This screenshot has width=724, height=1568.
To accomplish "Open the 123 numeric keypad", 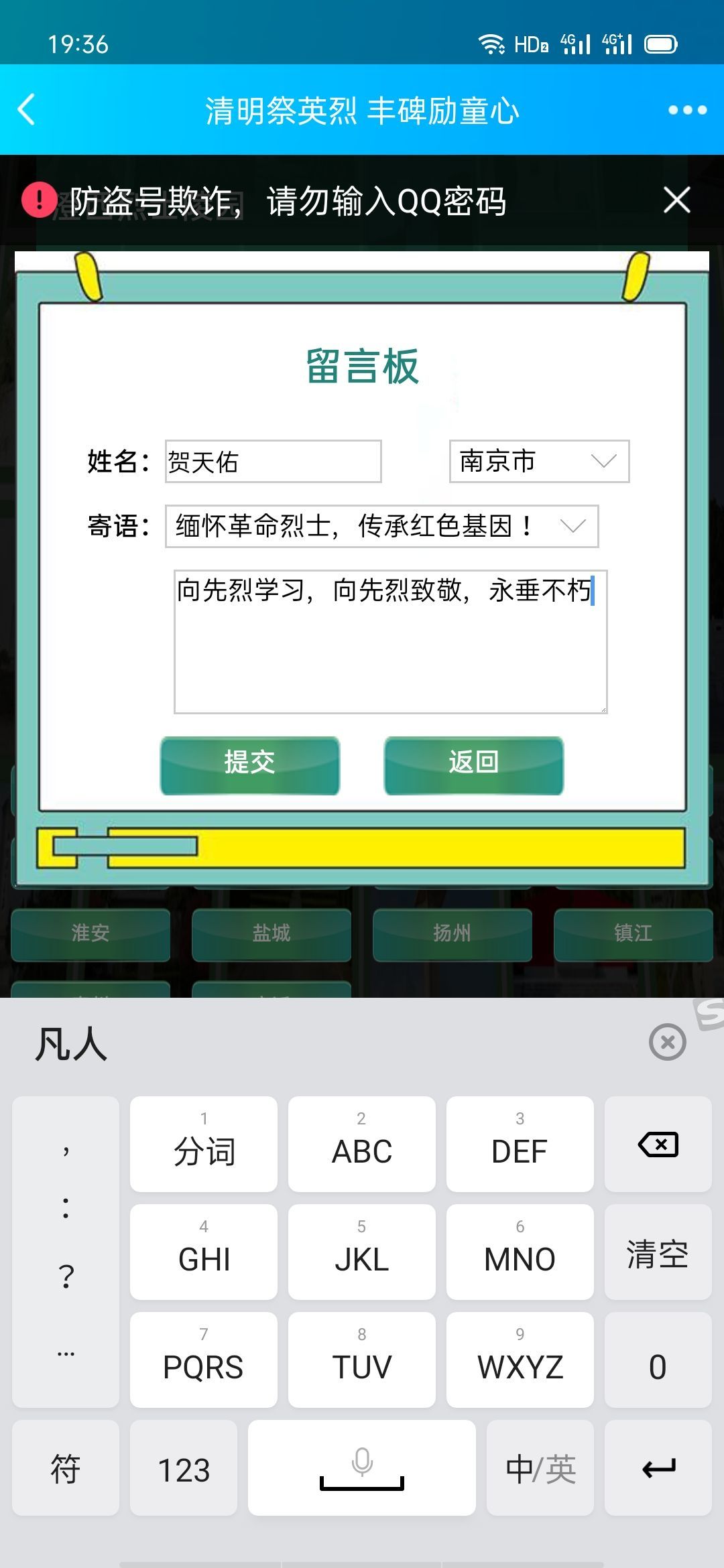I will tap(184, 1468).
